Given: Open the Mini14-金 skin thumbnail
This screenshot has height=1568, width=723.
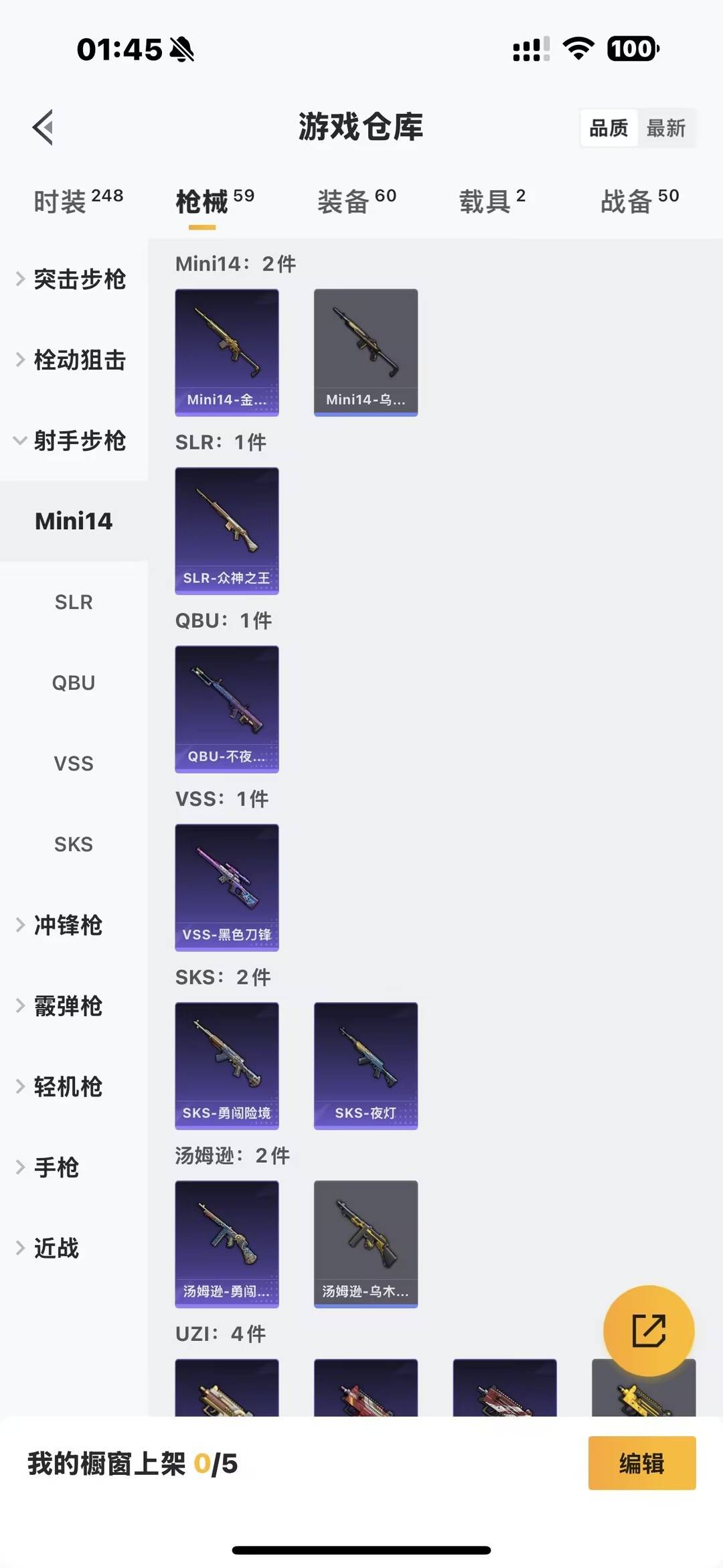Looking at the screenshot, I should [227, 352].
